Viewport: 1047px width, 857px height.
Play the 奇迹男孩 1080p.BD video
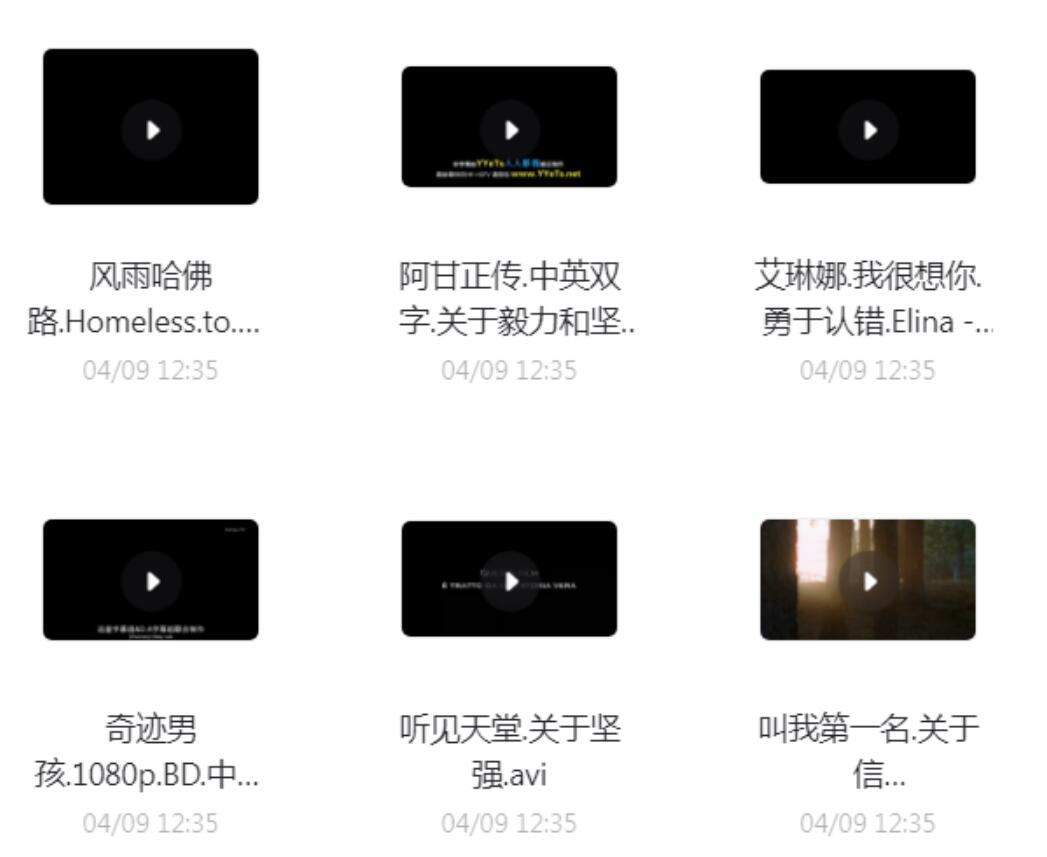pyautogui.click(x=151, y=581)
